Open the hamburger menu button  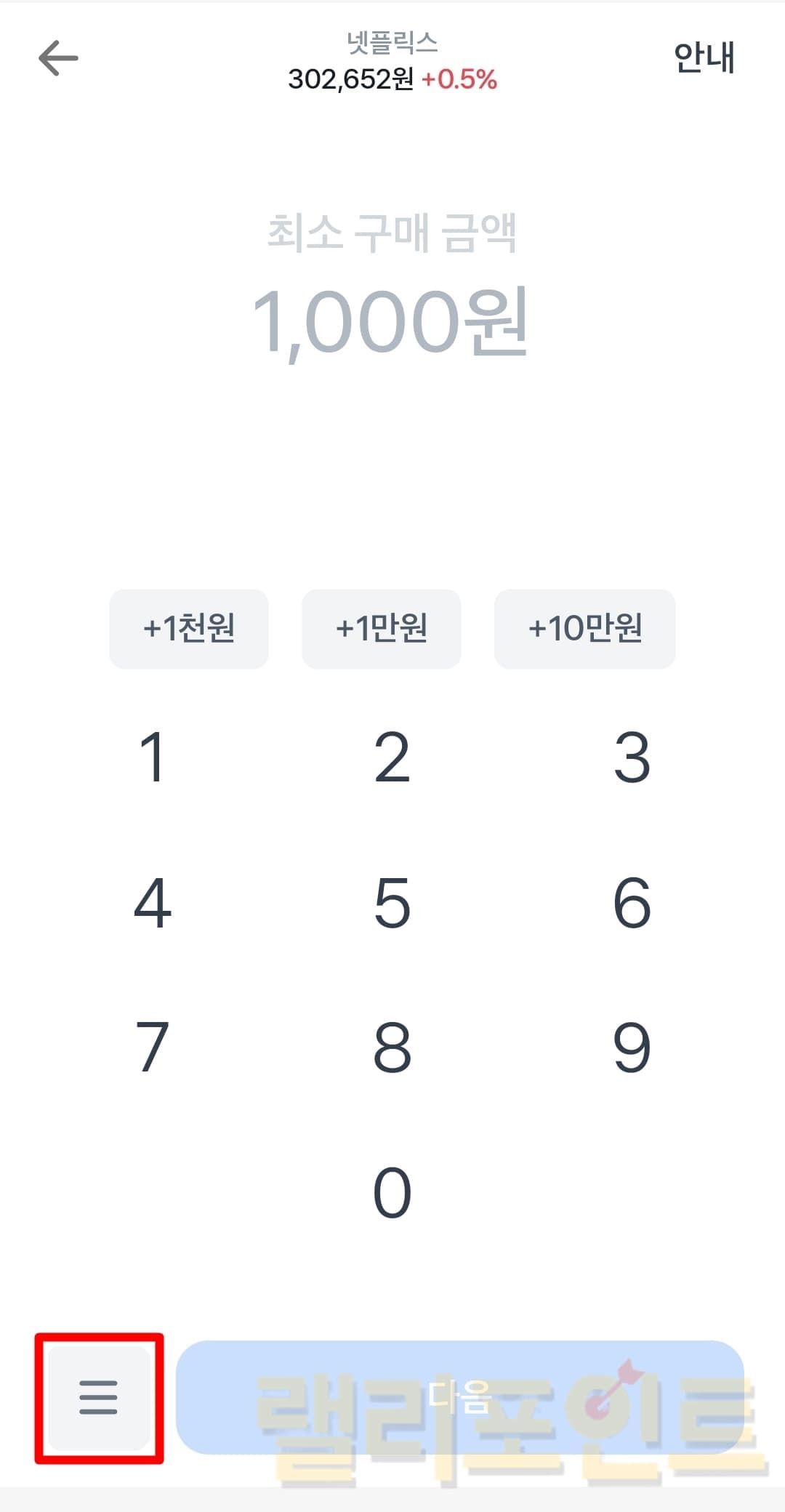99,1397
